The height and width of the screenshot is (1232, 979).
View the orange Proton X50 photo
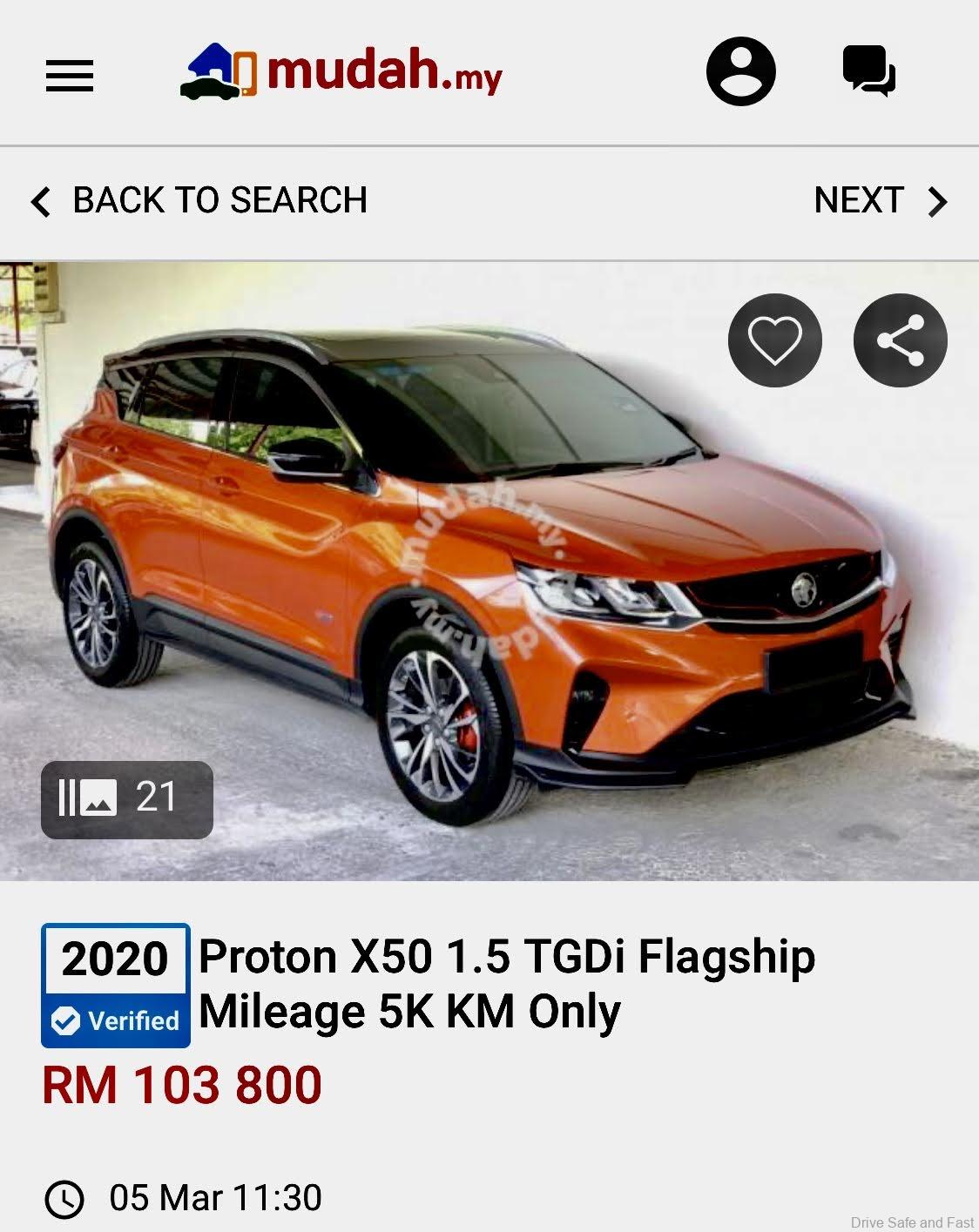coord(488,575)
